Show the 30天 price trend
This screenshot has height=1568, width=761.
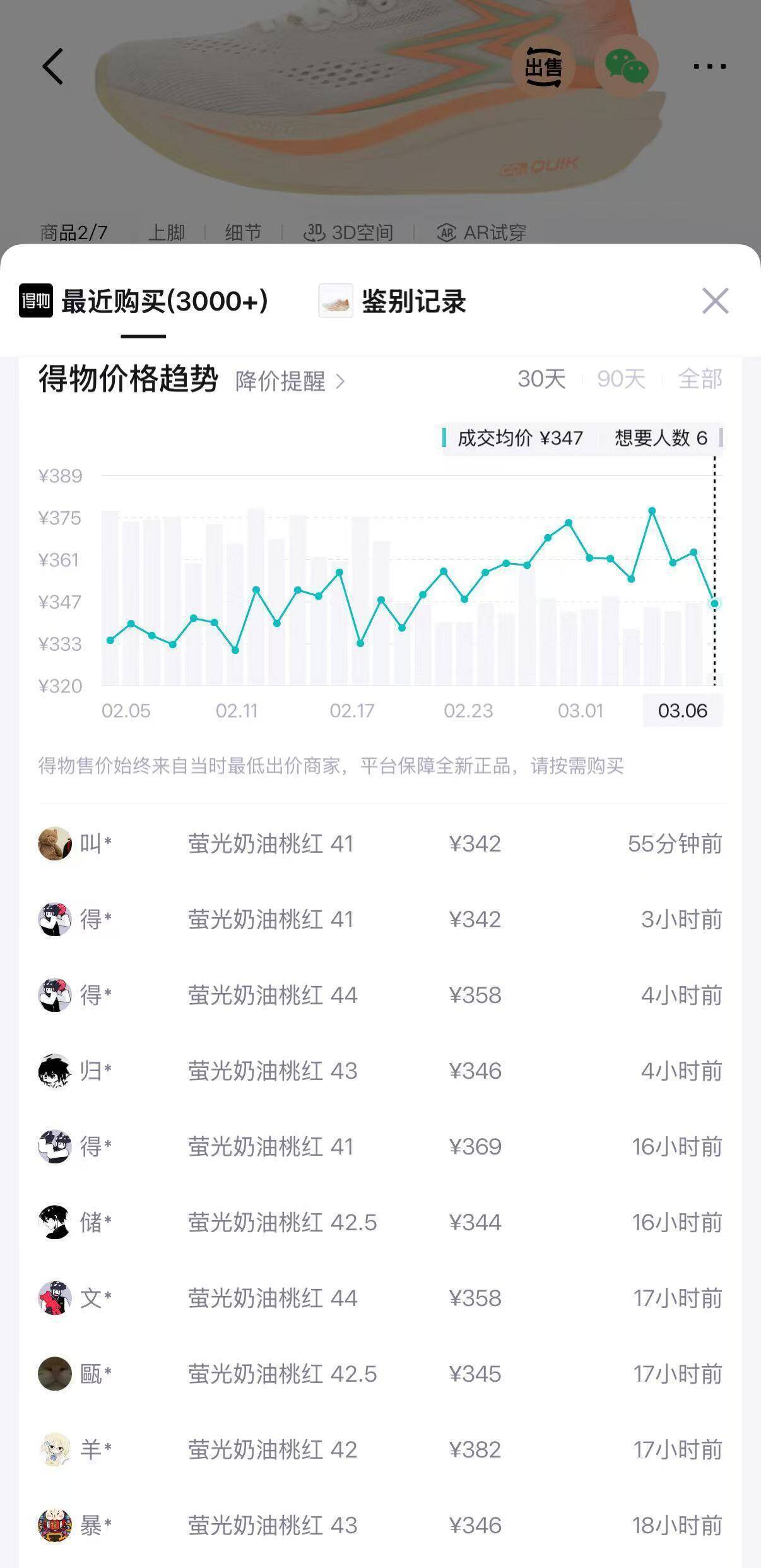tap(541, 379)
